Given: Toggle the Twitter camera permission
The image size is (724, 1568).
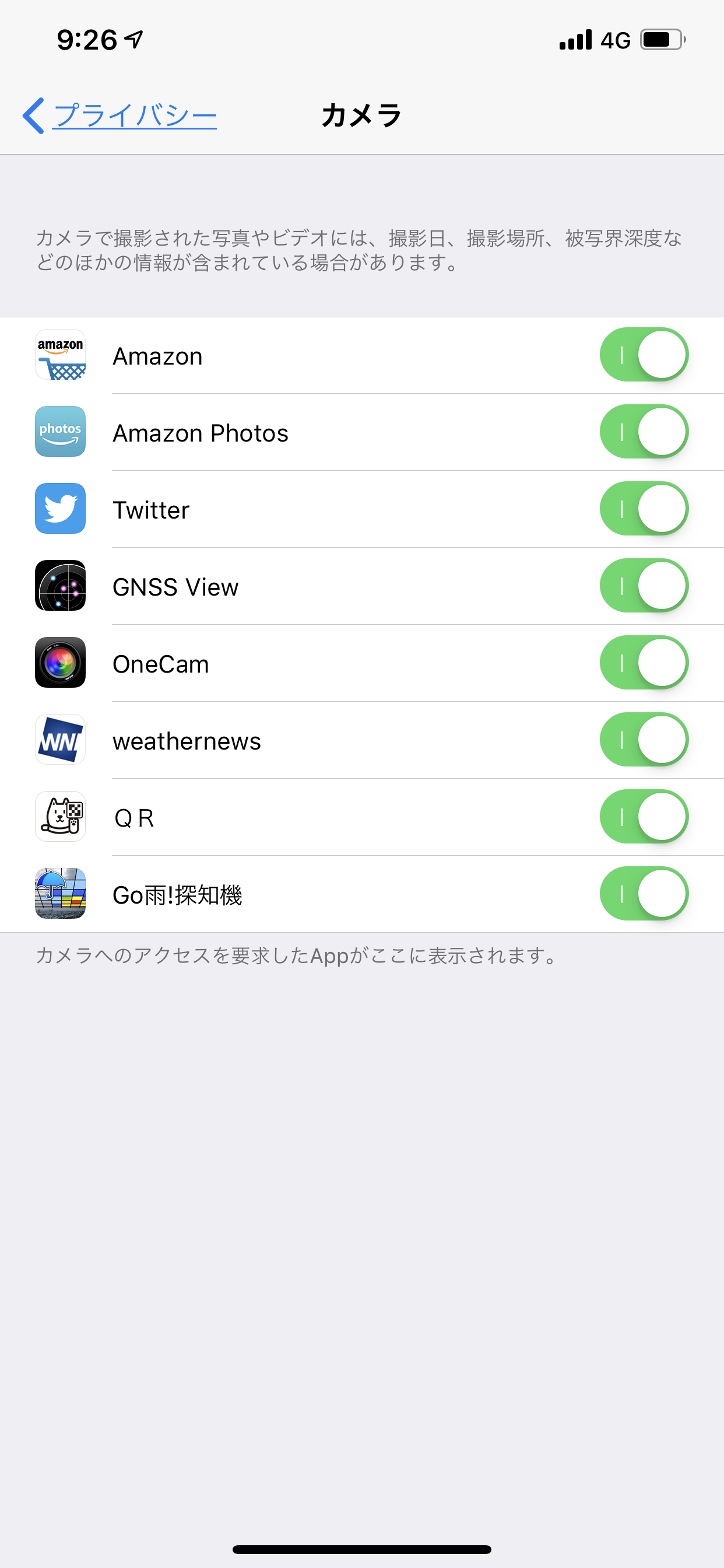Looking at the screenshot, I should click(644, 509).
